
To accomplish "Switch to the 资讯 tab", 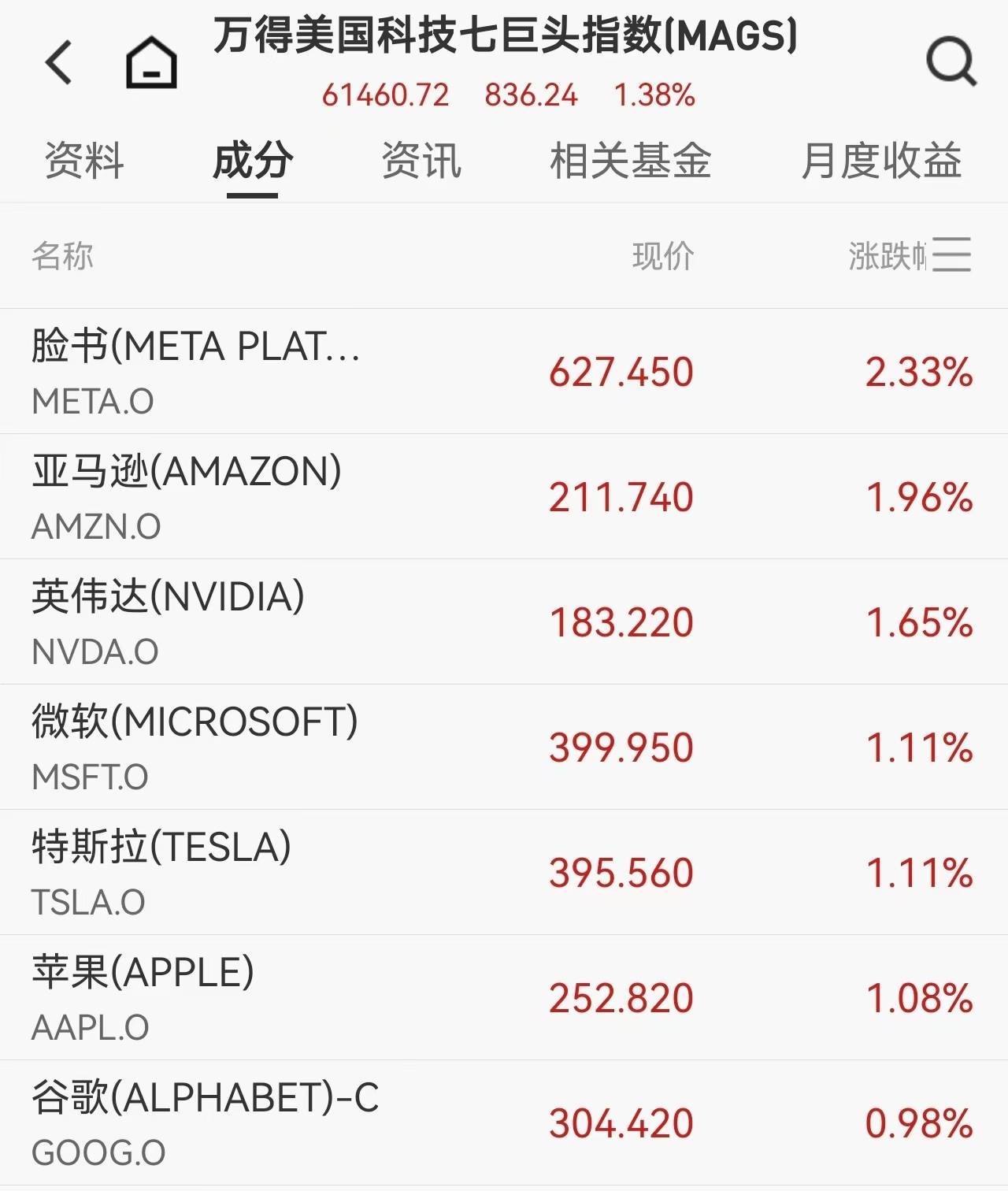I will (421, 161).
